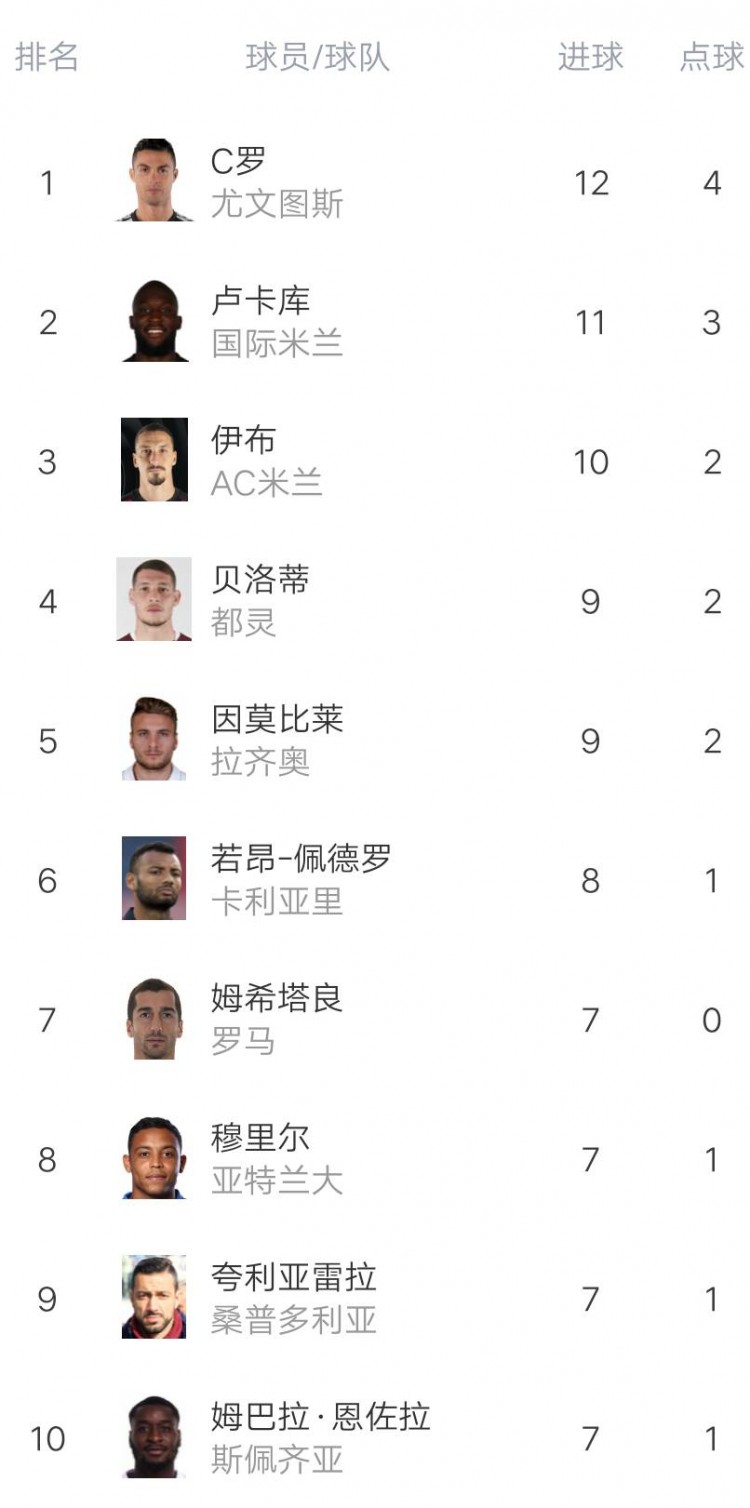View the 夸利亚雷拉 row
This screenshot has height=1508, width=750.
(375, 1299)
